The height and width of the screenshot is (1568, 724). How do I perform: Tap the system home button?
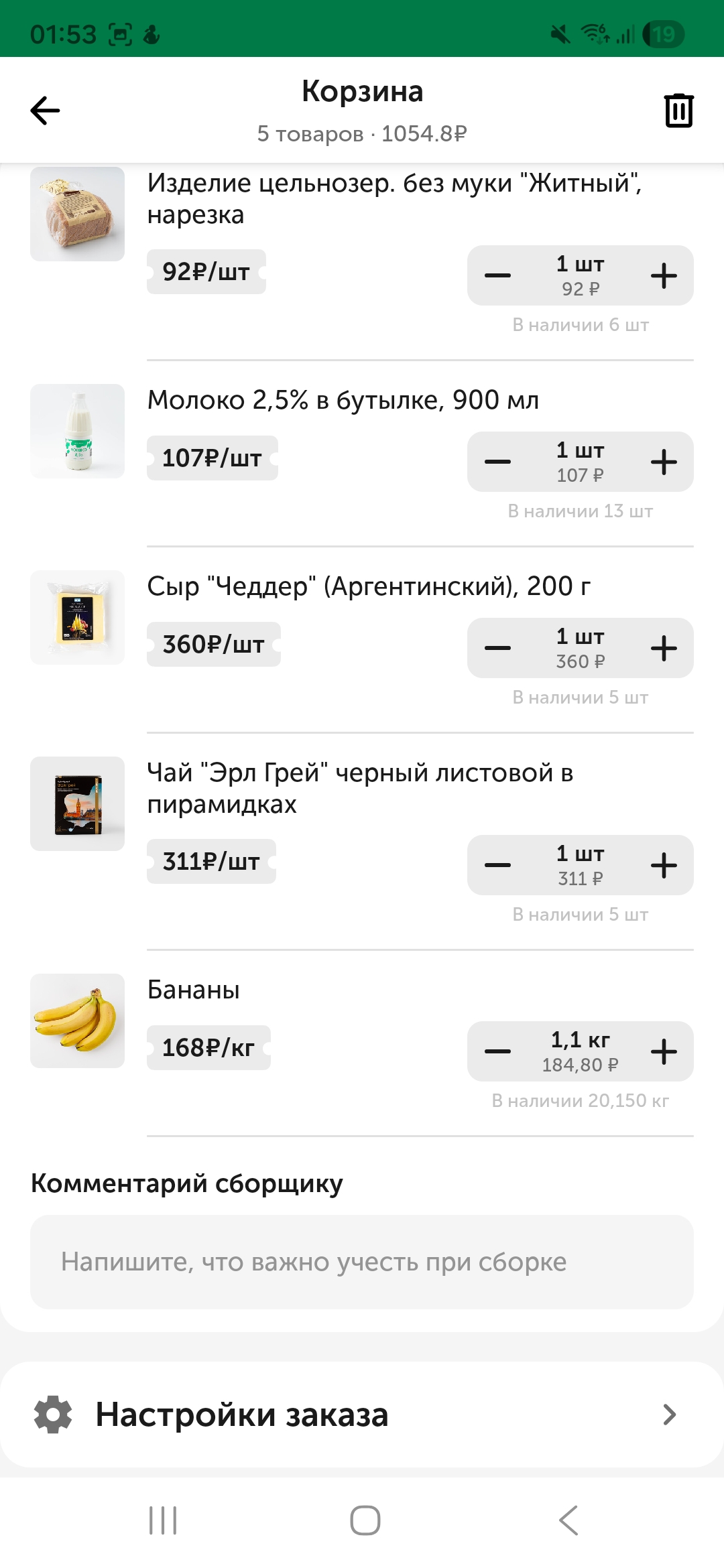[x=365, y=1520]
